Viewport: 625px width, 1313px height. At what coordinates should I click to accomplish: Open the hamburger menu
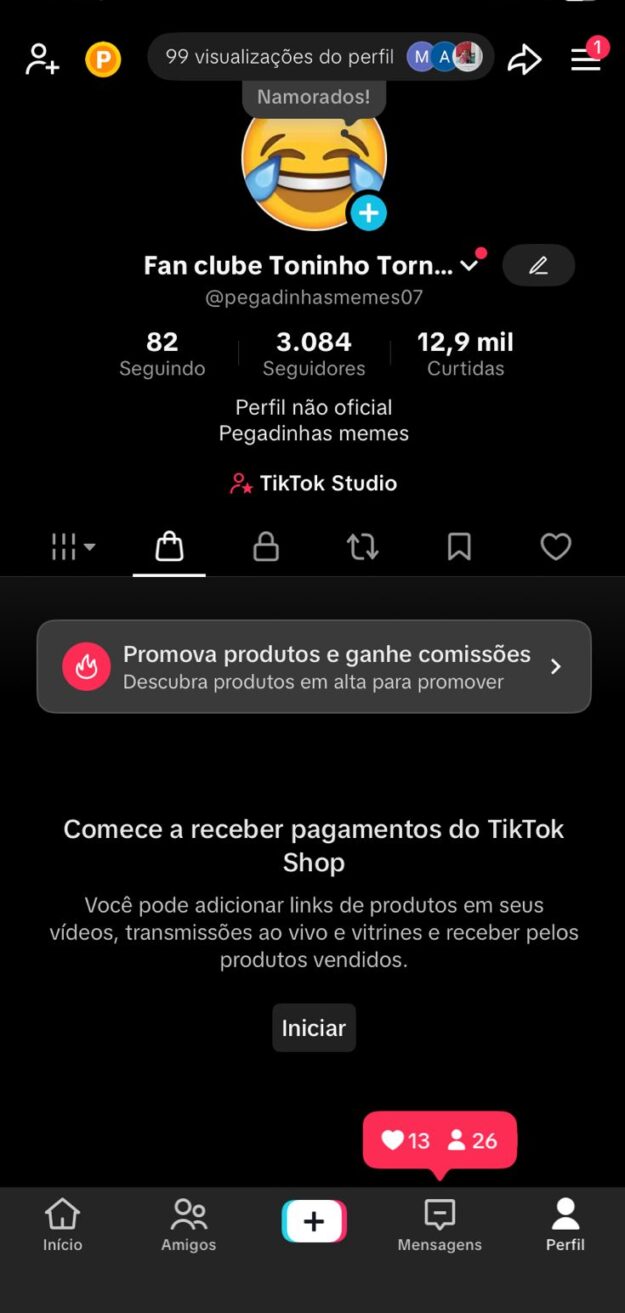(x=586, y=60)
